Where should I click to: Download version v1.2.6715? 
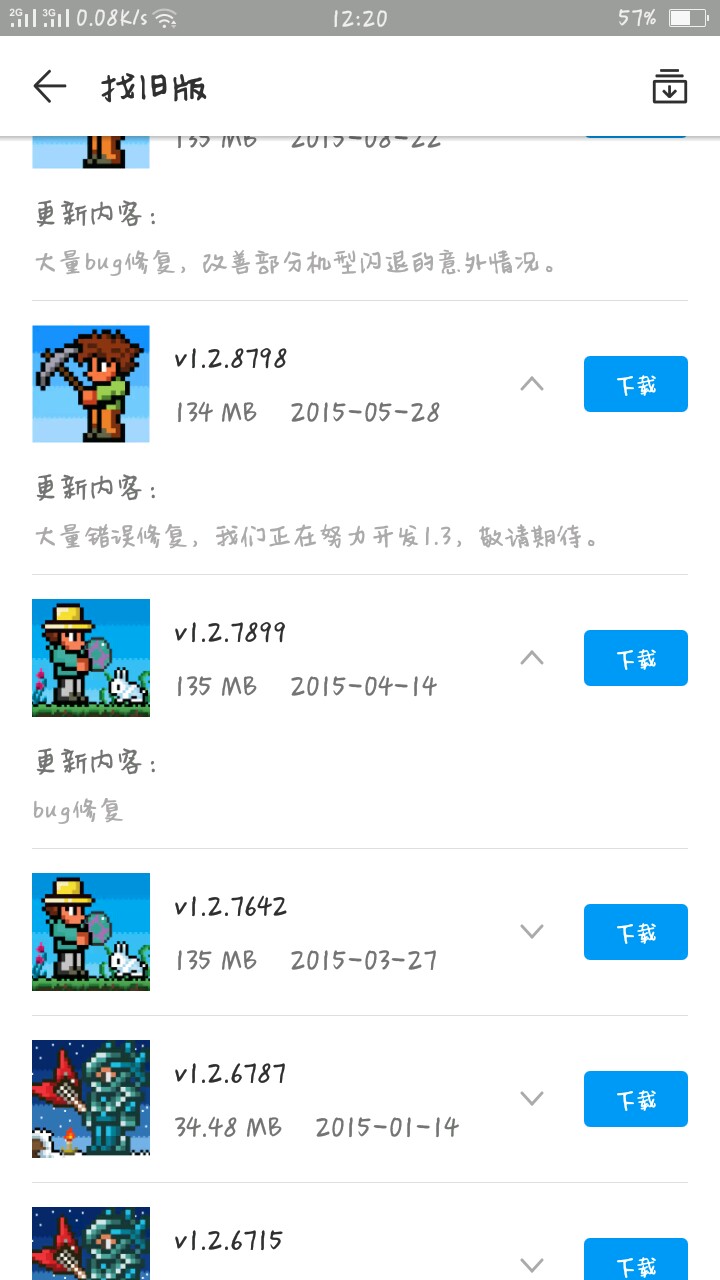click(x=635, y=1262)
